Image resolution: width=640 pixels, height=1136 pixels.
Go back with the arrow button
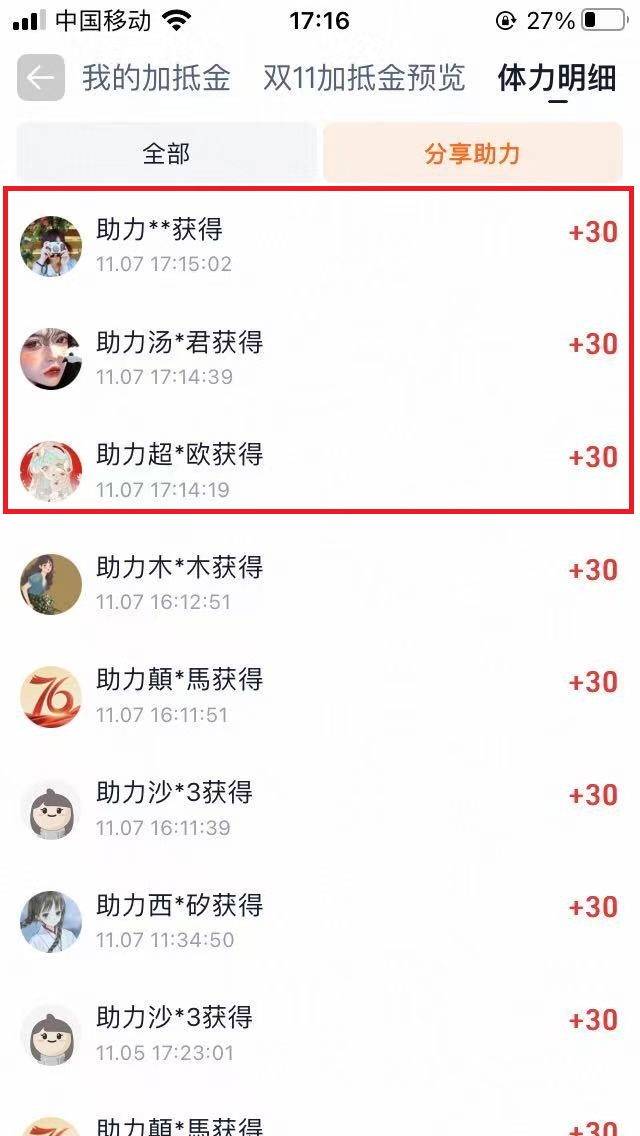[40, 78]
